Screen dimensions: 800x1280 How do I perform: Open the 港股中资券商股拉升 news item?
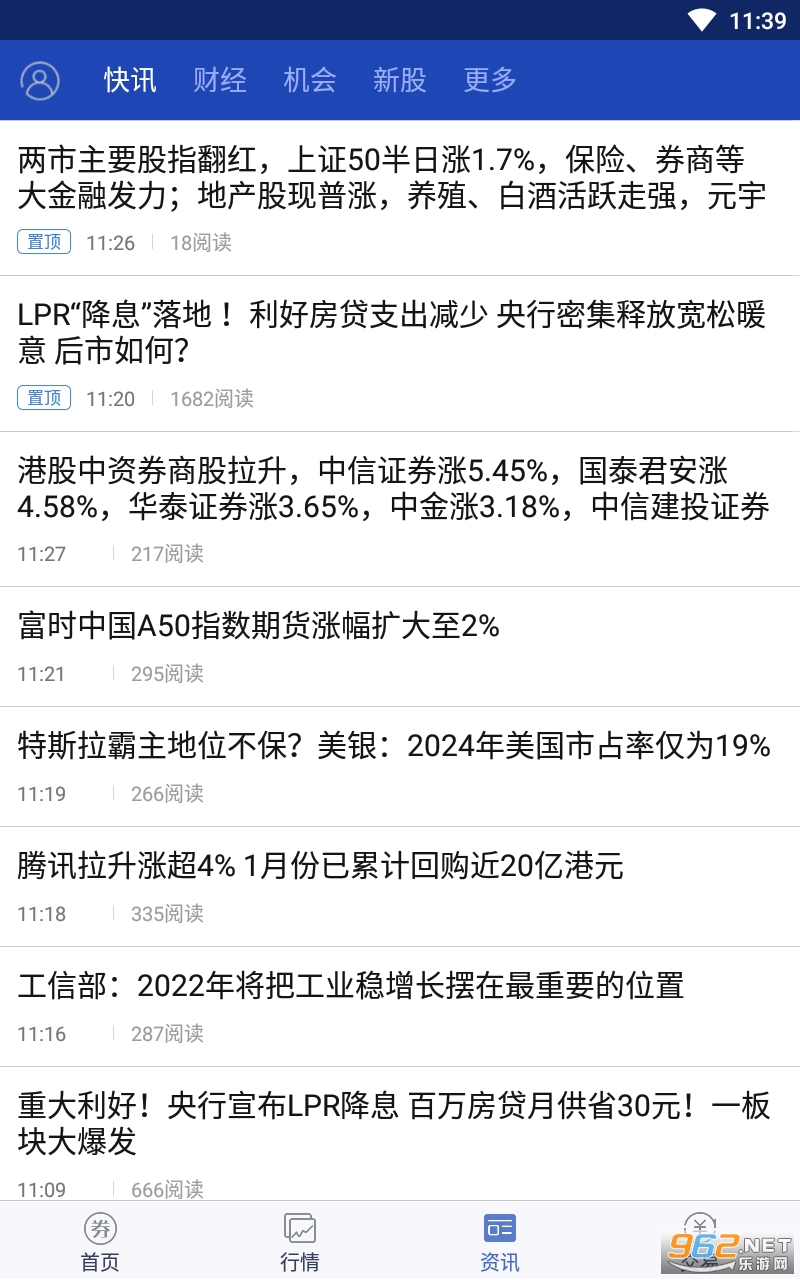pyautogui.click(x=392, y=489)
